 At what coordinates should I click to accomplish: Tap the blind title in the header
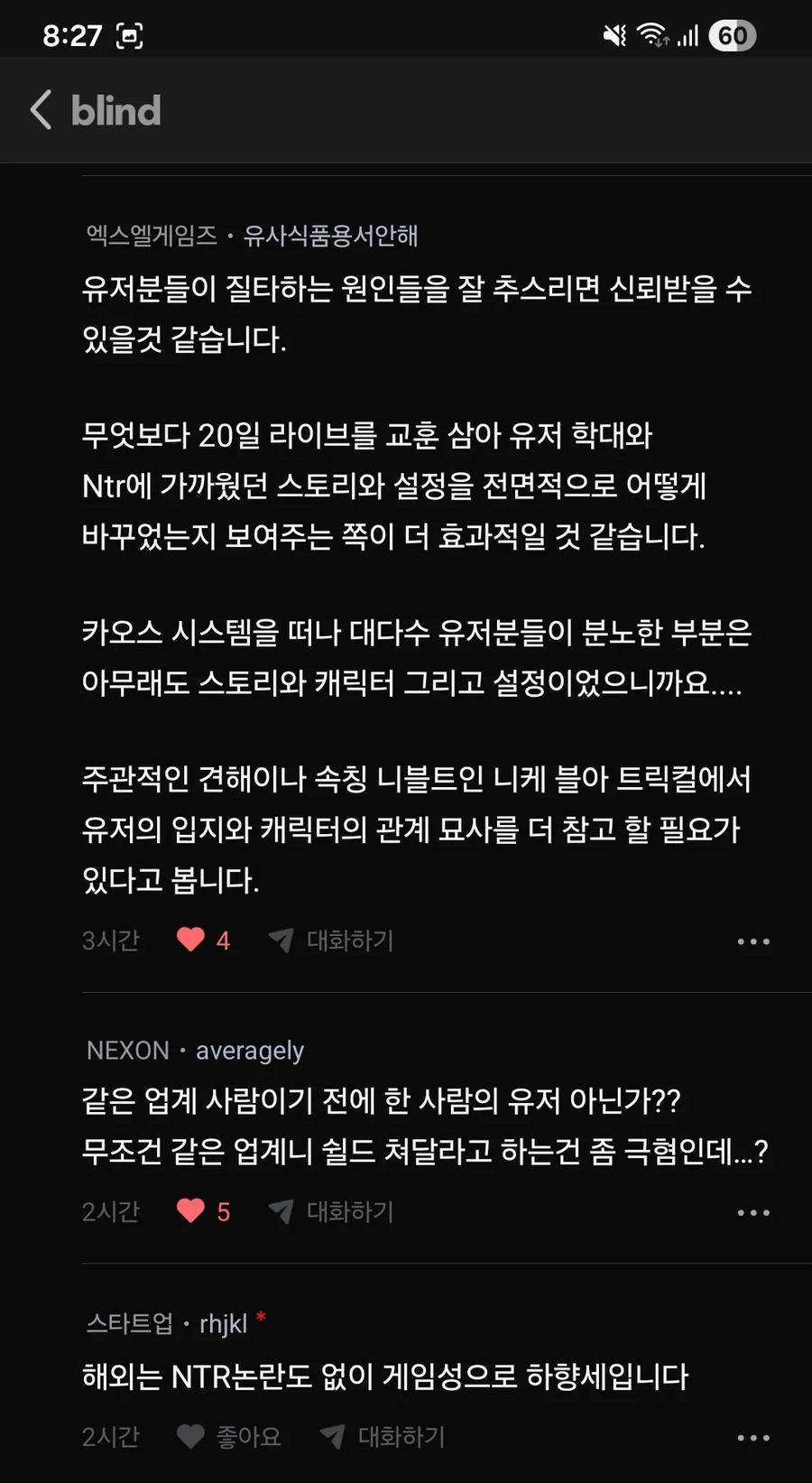coord(115,109)
